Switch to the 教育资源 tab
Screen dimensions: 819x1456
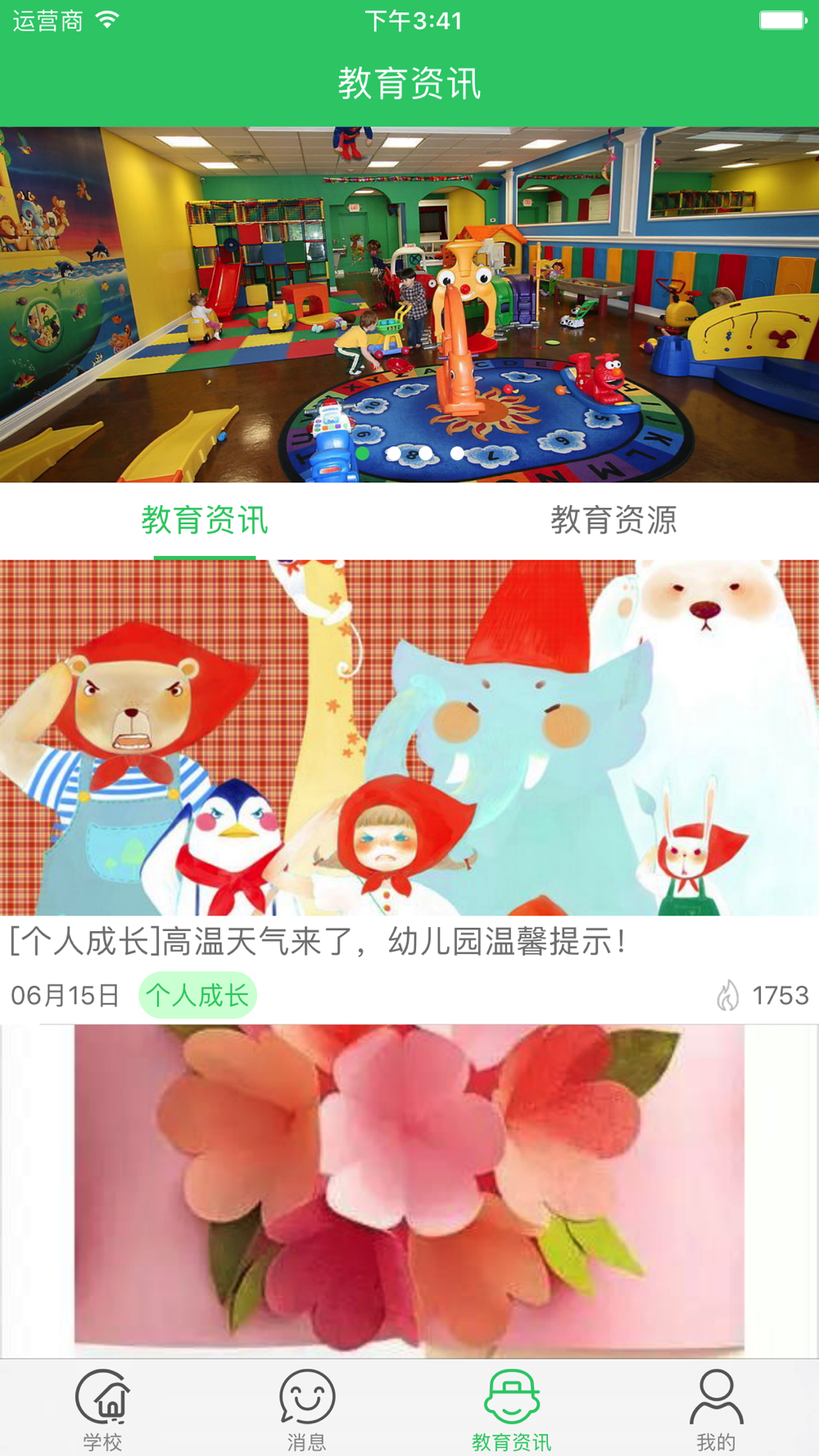coord(614,520)
